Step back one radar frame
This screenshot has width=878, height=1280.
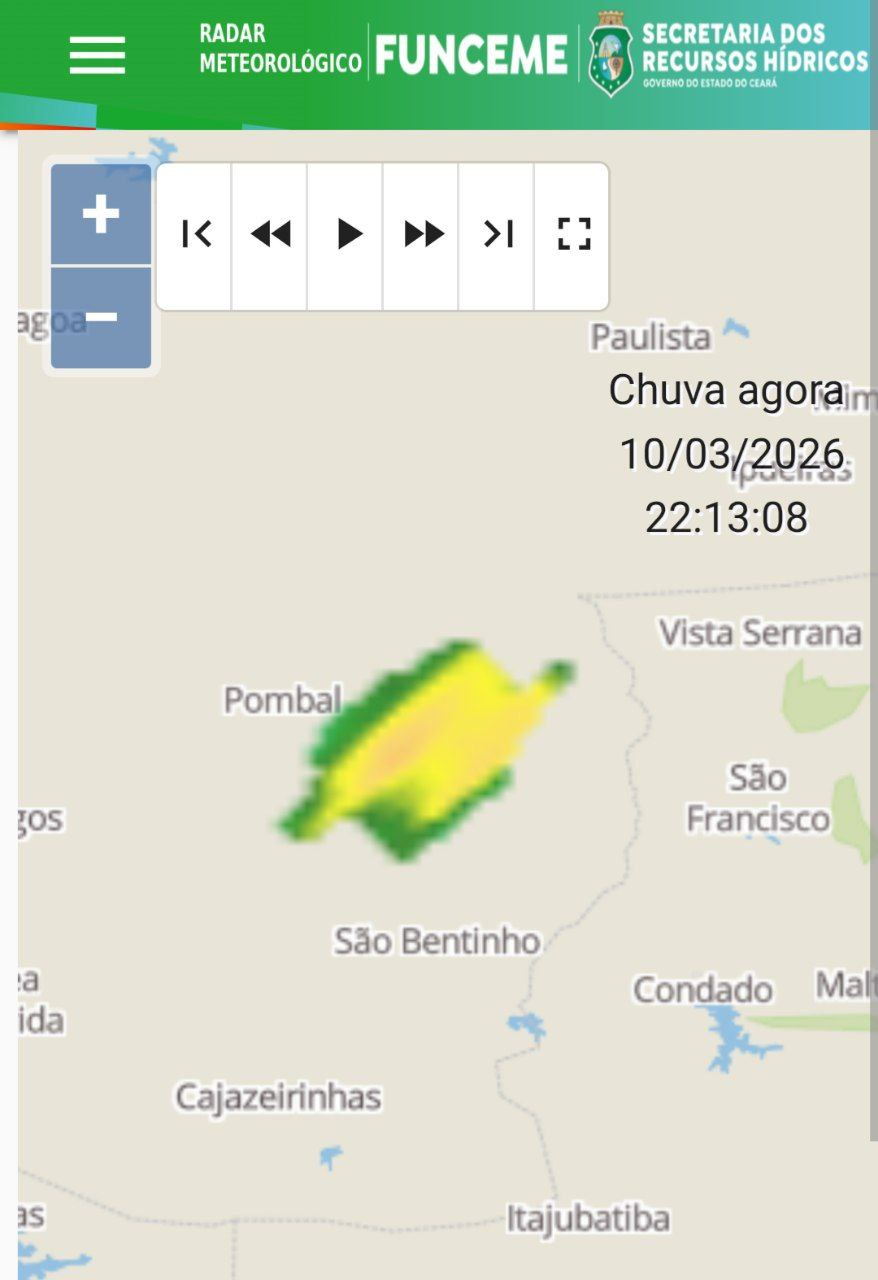(270, 235)
